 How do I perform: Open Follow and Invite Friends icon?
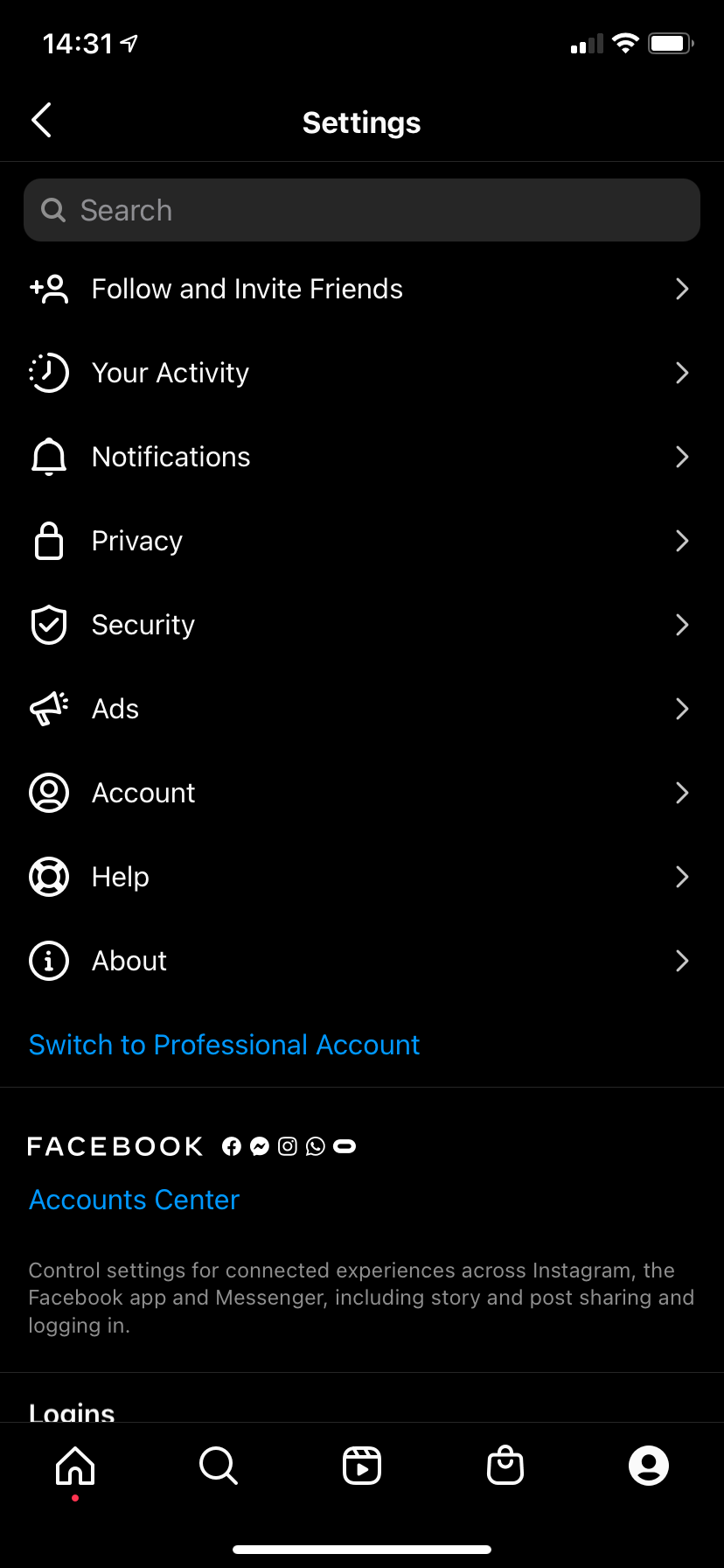(49, 288)
